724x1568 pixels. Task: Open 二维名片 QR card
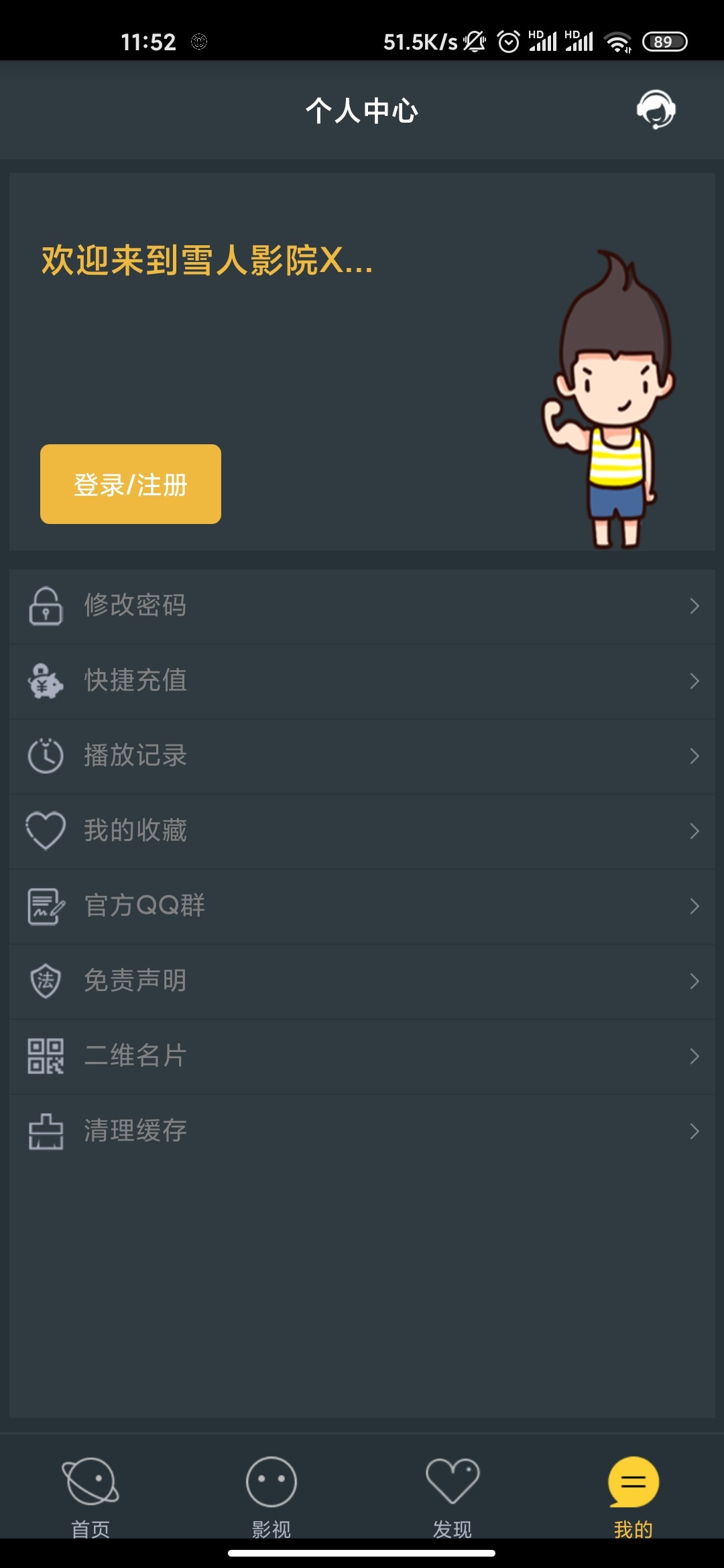click(362, 1056)
